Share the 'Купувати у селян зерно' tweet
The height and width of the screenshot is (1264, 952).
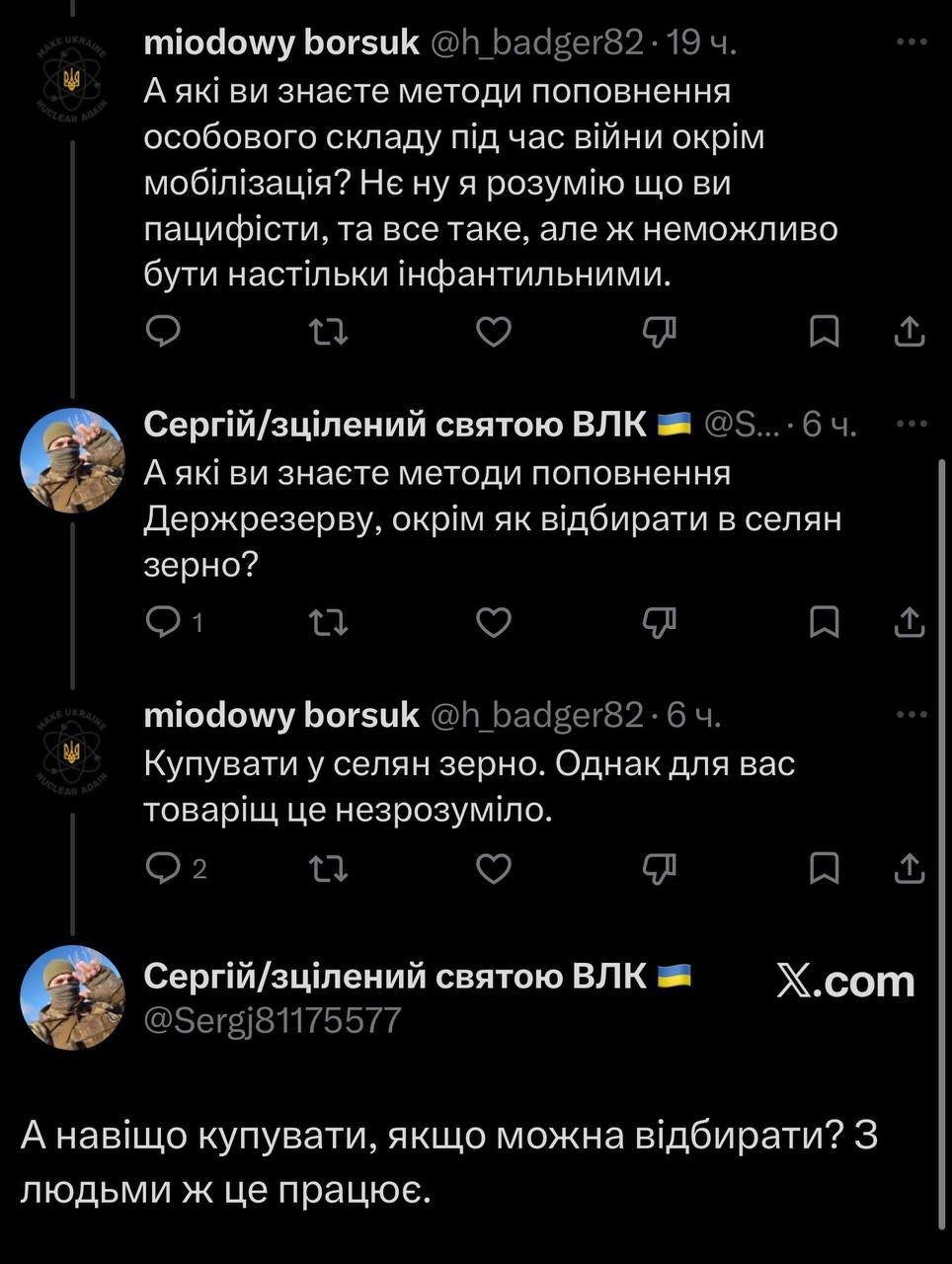(x=909, y=869)
